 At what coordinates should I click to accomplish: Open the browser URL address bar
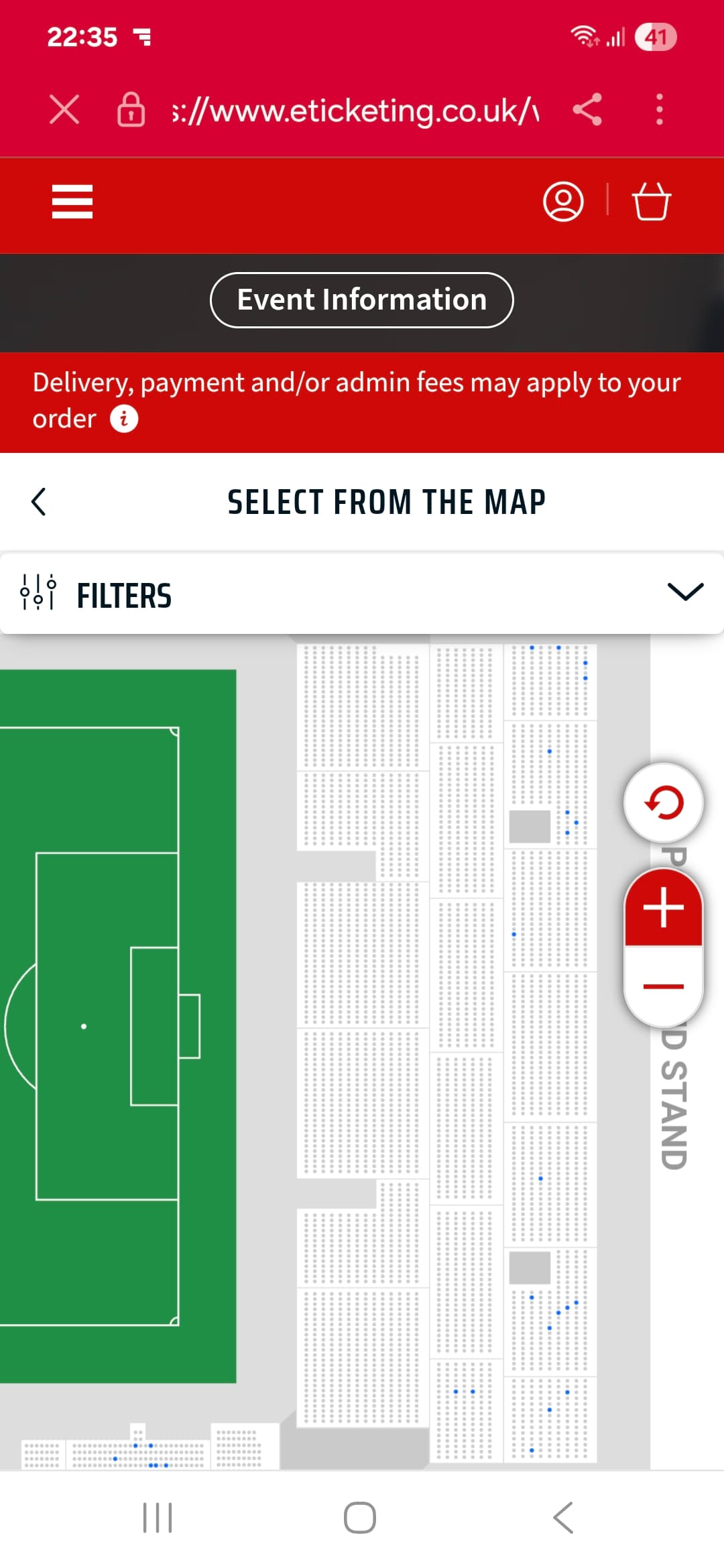pos(355,110)
